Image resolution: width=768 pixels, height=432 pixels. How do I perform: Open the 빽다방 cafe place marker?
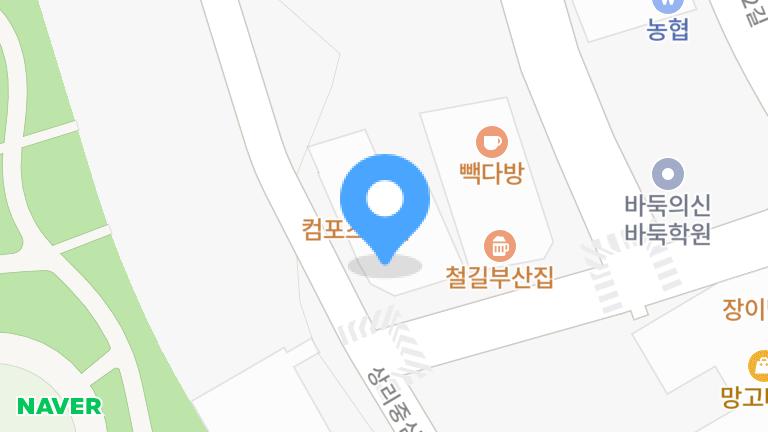(491, 140)
